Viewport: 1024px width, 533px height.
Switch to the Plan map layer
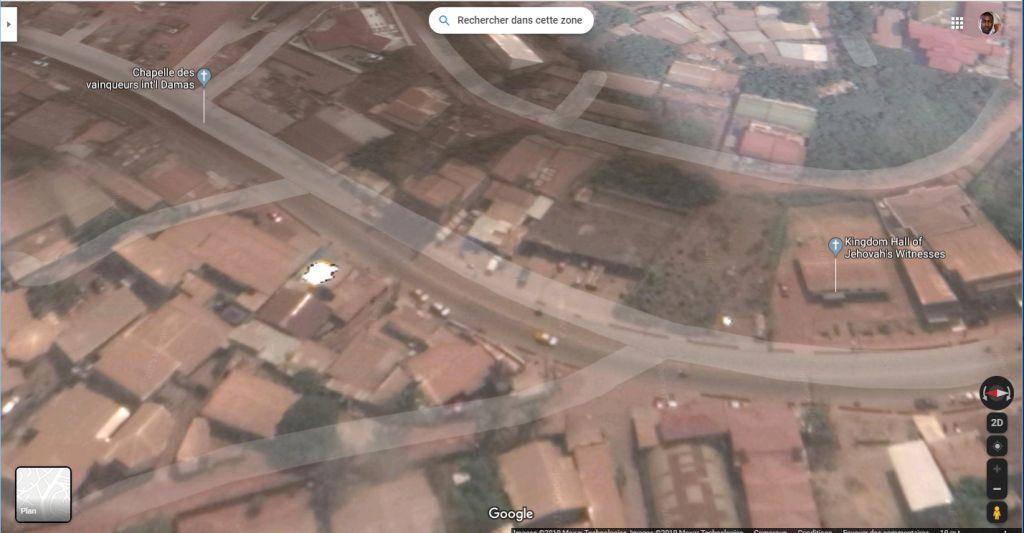pos(43,494)
